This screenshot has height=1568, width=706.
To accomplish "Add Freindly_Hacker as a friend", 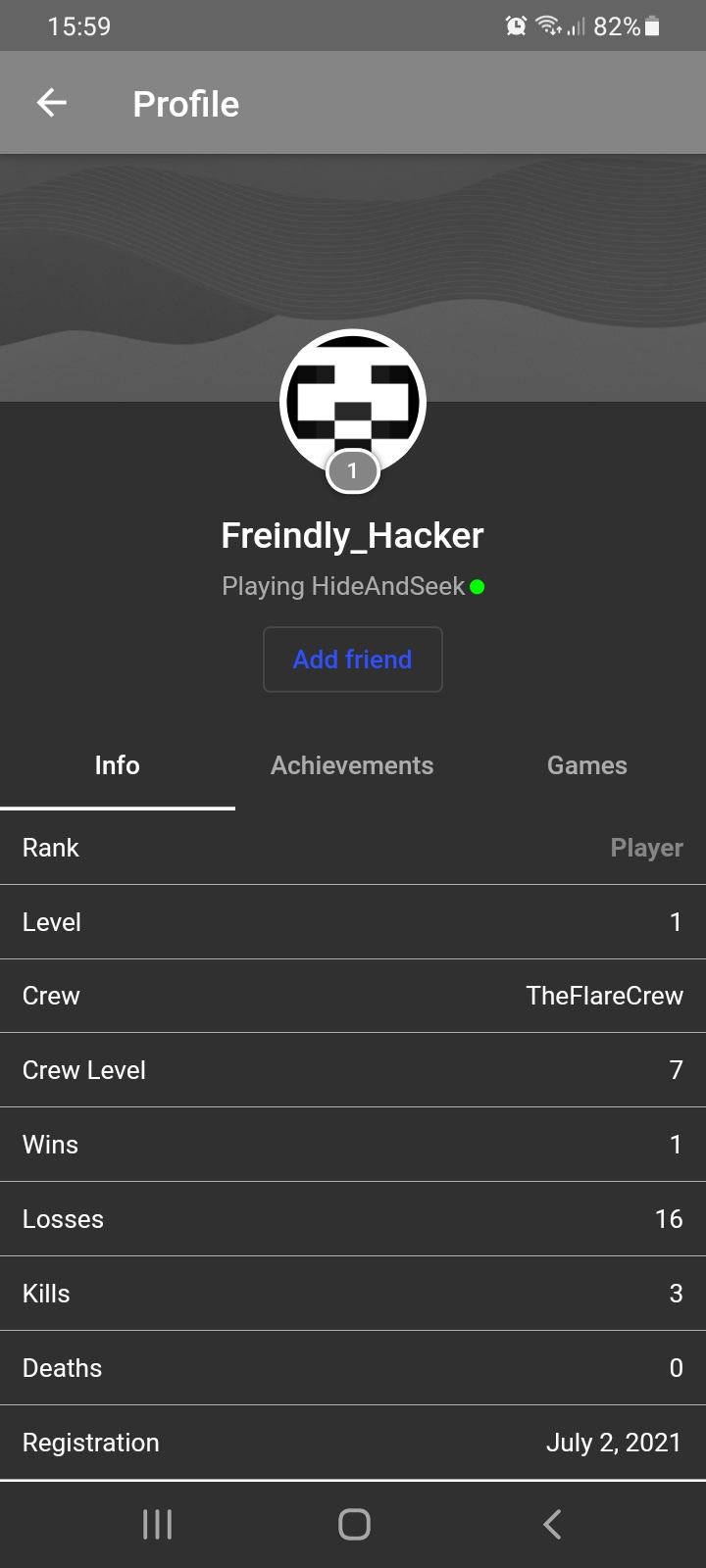I will (353, 660).
